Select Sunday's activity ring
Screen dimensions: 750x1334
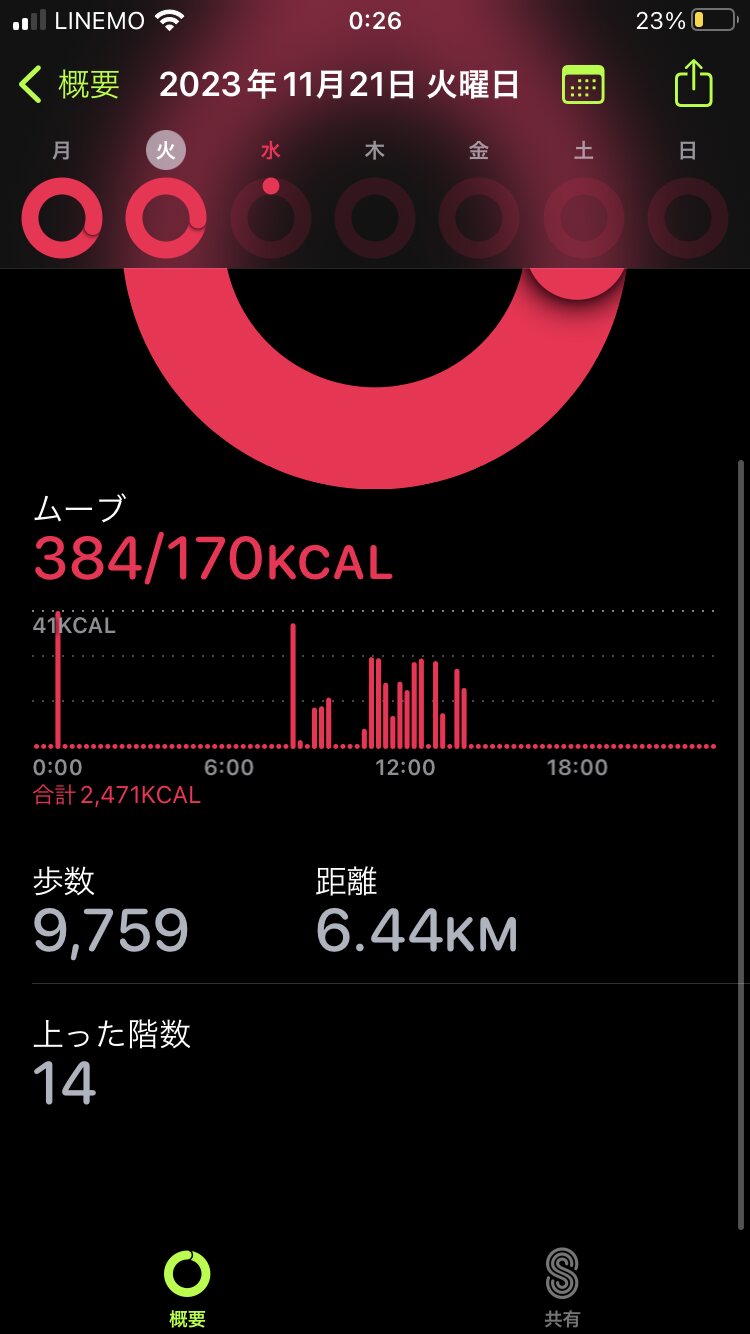tap(688, 217)
